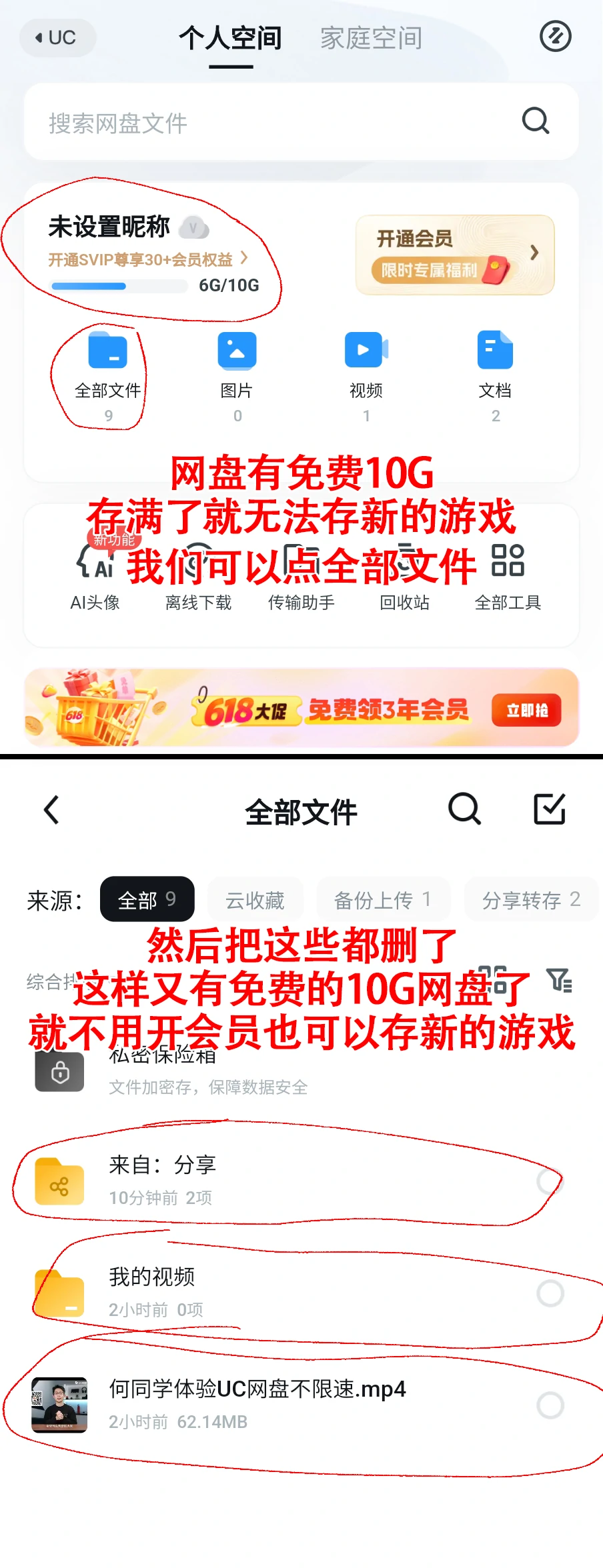Open 离线下载 via its icon
603x1568 pixels.
pyautogui.click(x=198, y=564)
